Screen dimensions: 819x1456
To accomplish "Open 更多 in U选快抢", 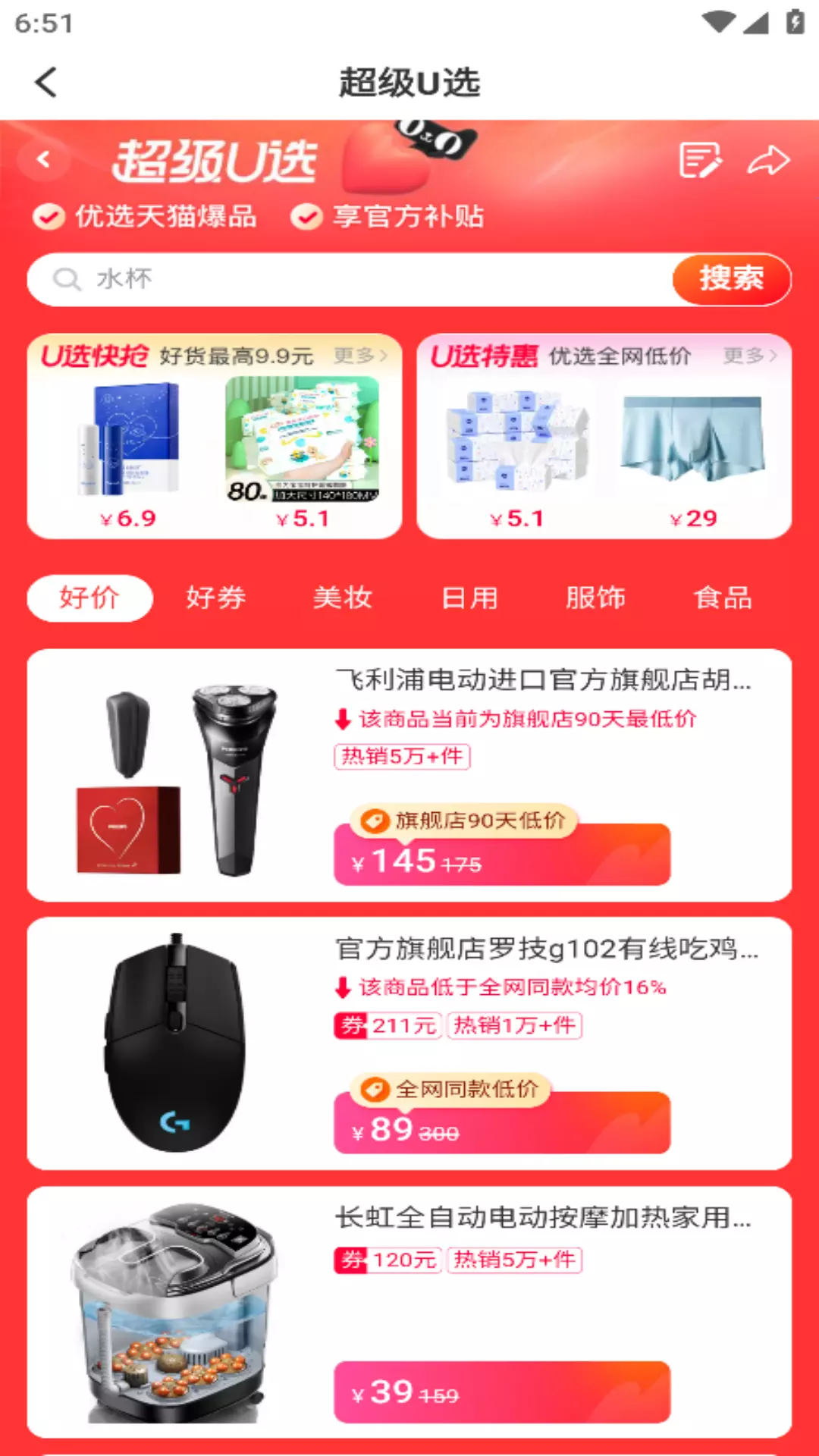I will (361, 356).
